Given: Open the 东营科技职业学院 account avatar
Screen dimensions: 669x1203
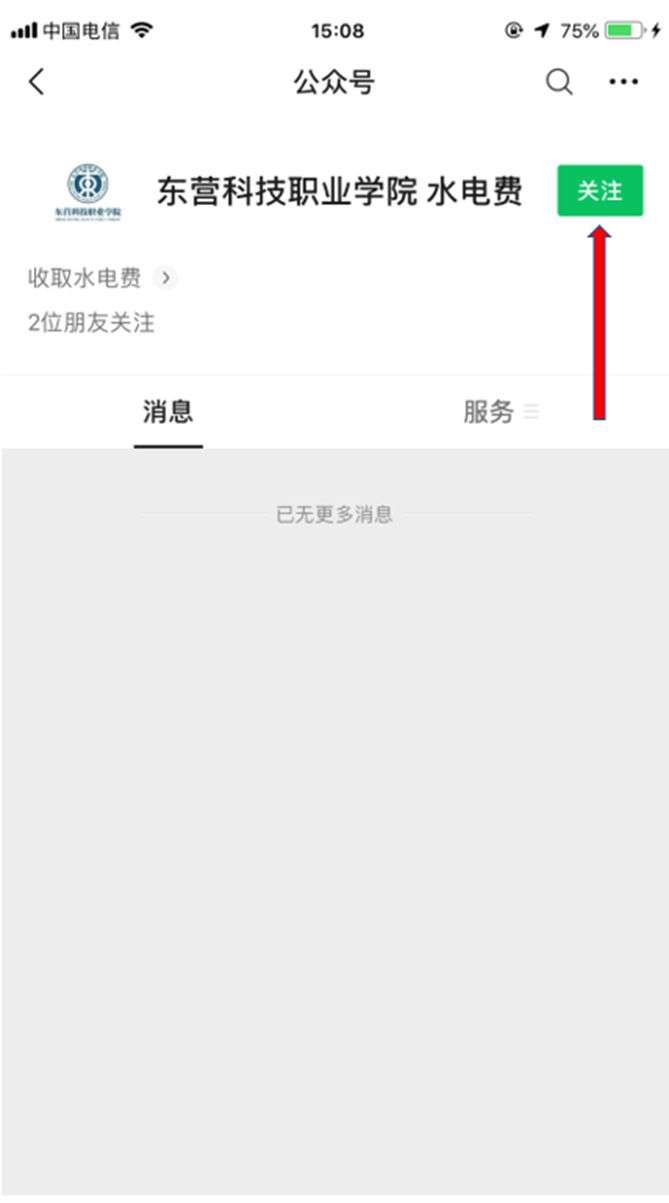Looking at the screenshot, I should click(88, 192).
